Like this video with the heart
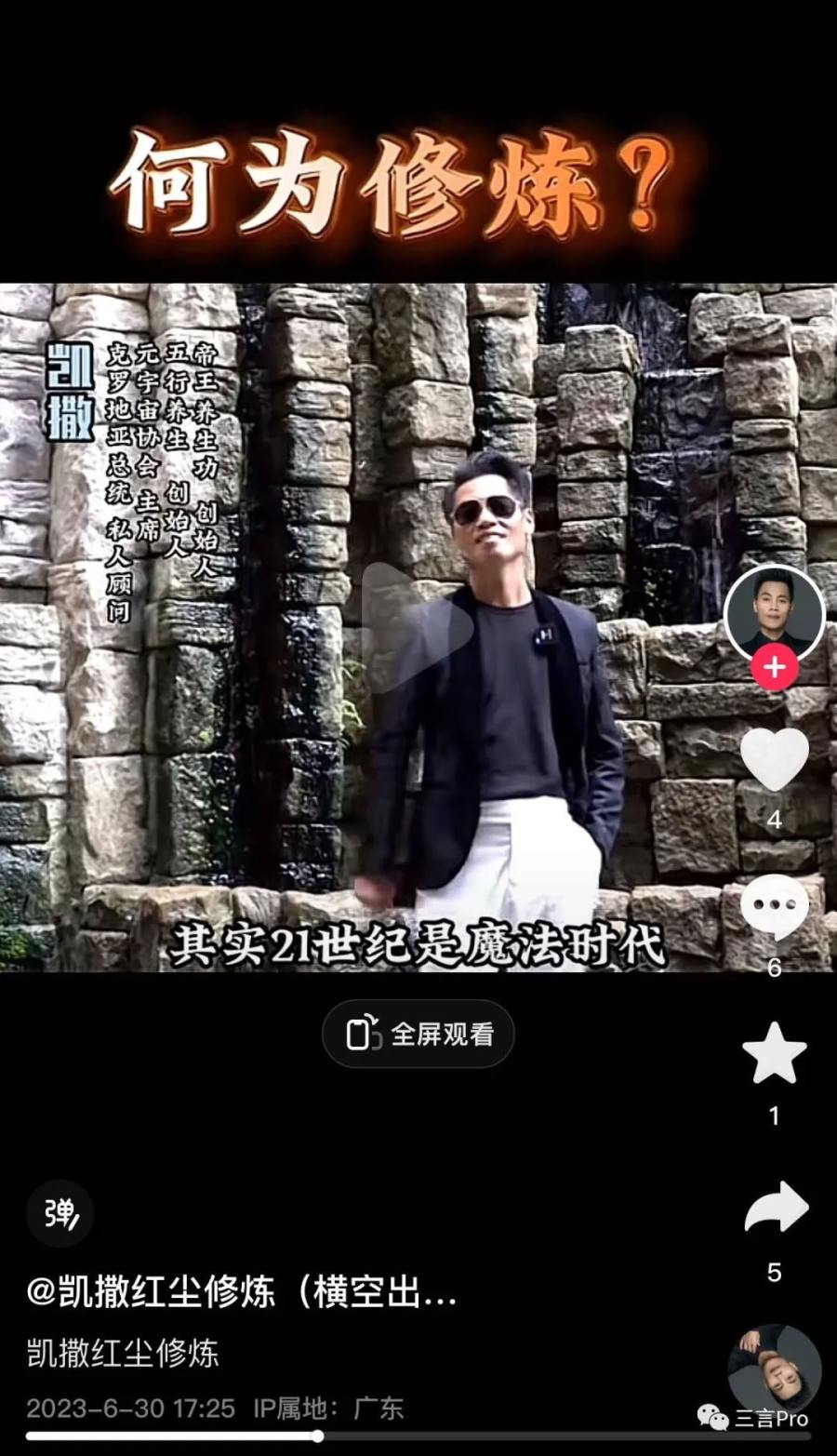The image size is (837, 1456). (x=775, y=758)
